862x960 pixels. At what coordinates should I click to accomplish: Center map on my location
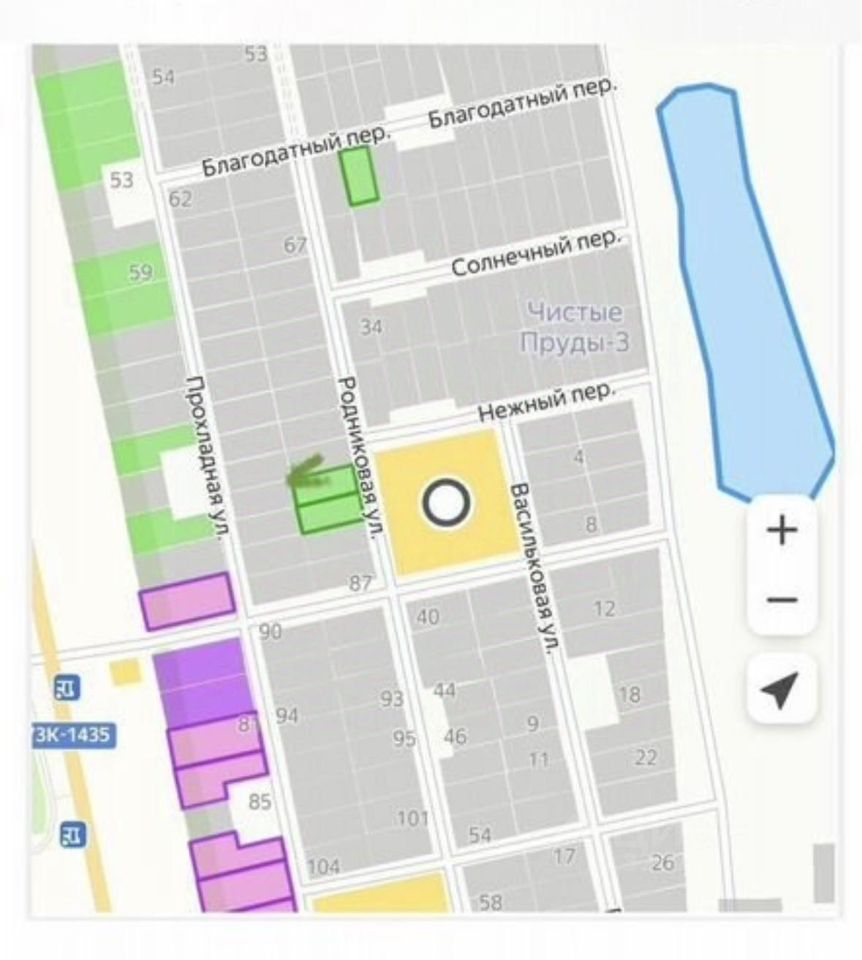click(780, 690)
